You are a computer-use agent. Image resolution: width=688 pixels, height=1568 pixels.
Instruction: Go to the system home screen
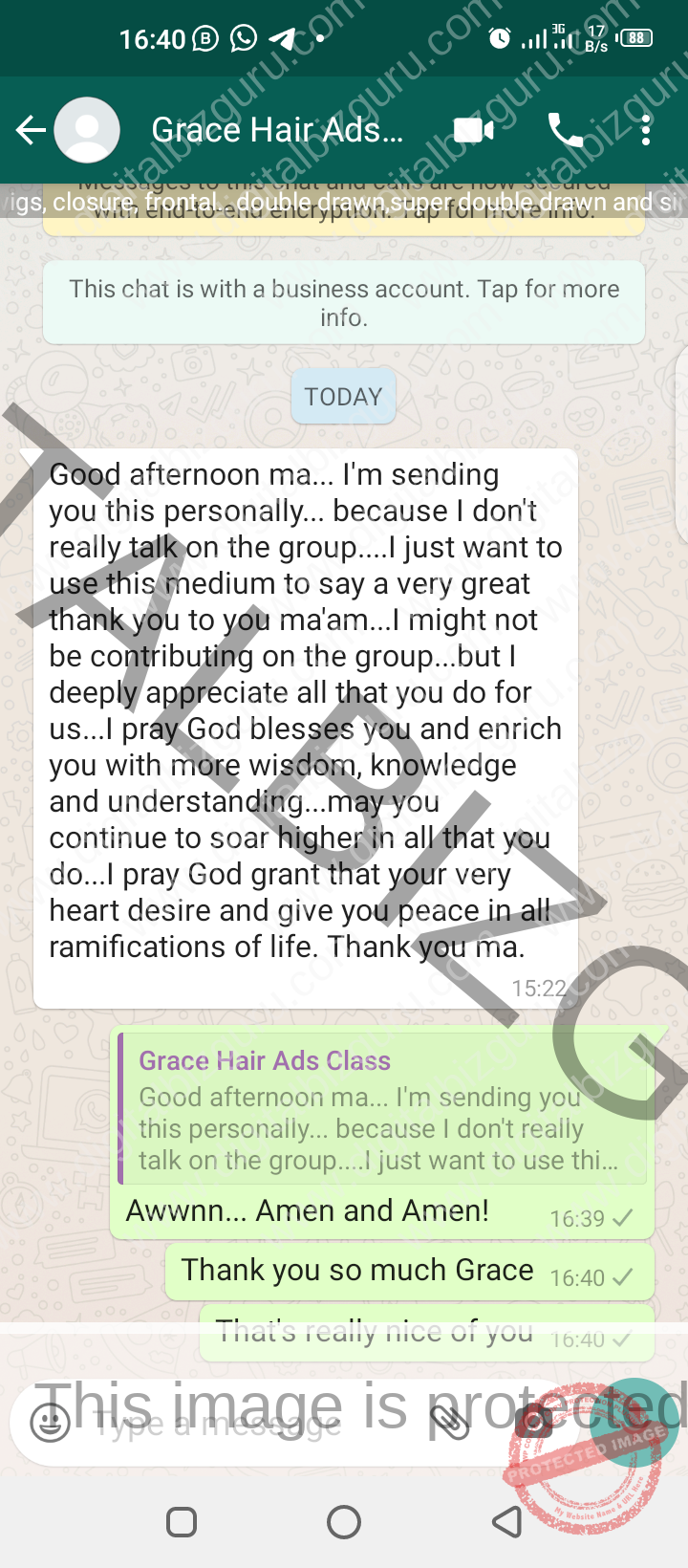click(344, 1521)
